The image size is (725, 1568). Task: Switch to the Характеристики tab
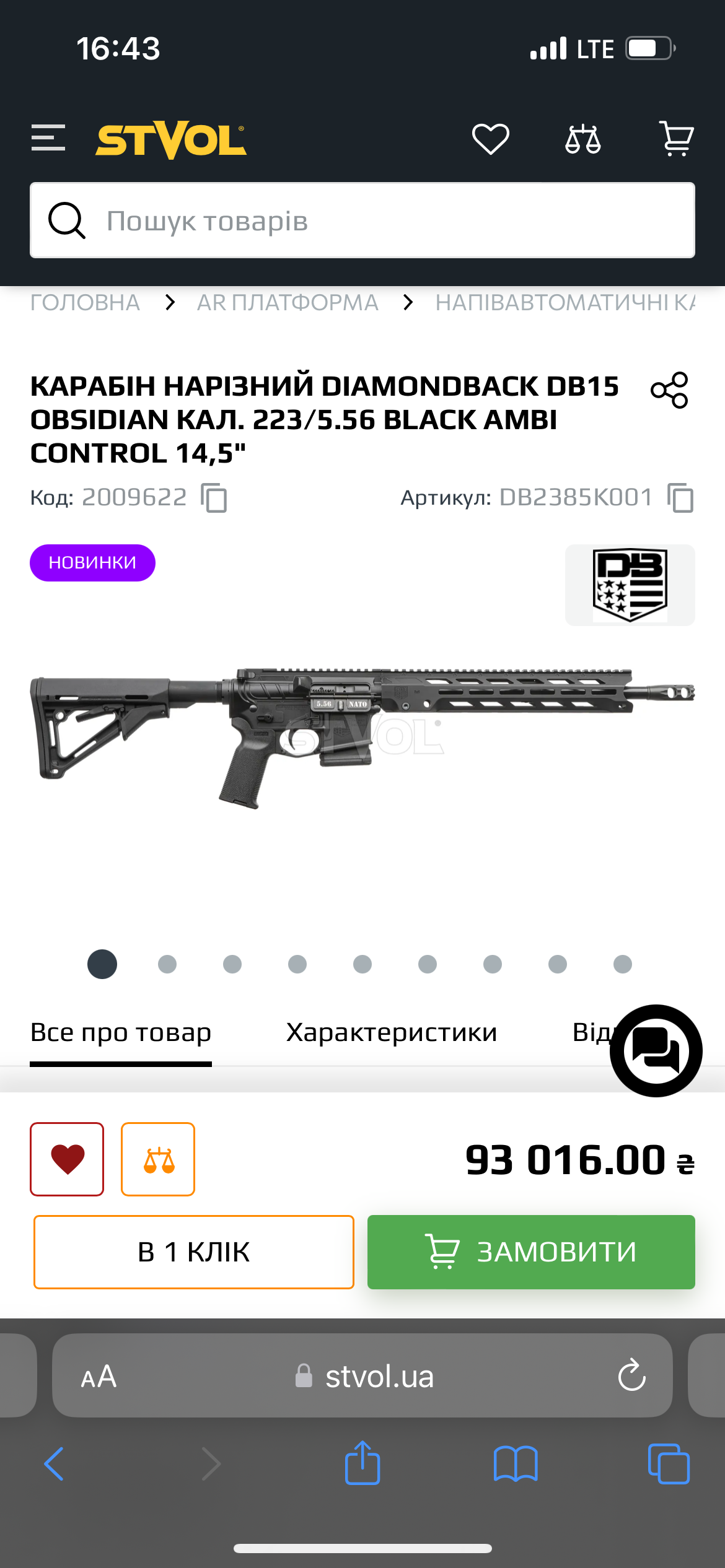pyautogui.click(x=392, y=1033)
